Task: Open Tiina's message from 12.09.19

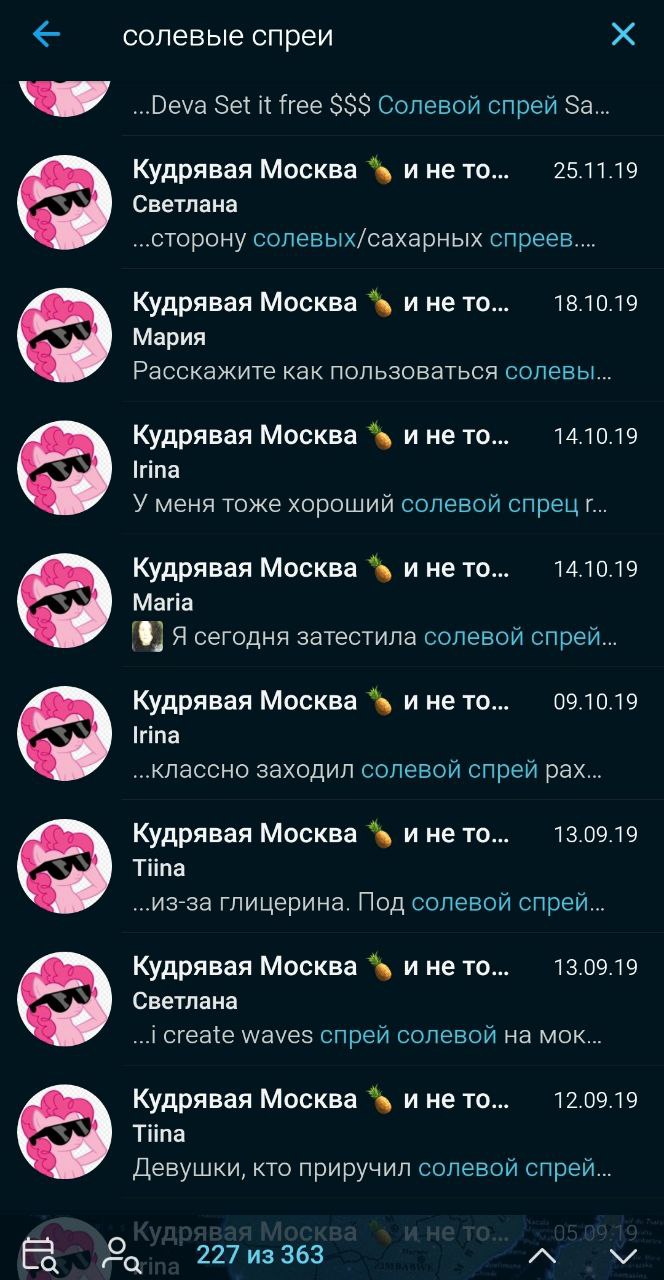Action: 332,1133
